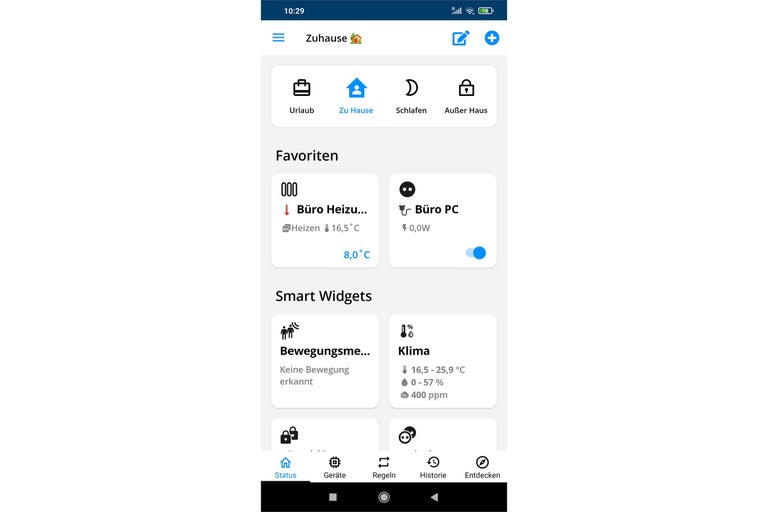Activate the Urlaub mode
Viewport: 768px width, 512px height.
point(302,96)
